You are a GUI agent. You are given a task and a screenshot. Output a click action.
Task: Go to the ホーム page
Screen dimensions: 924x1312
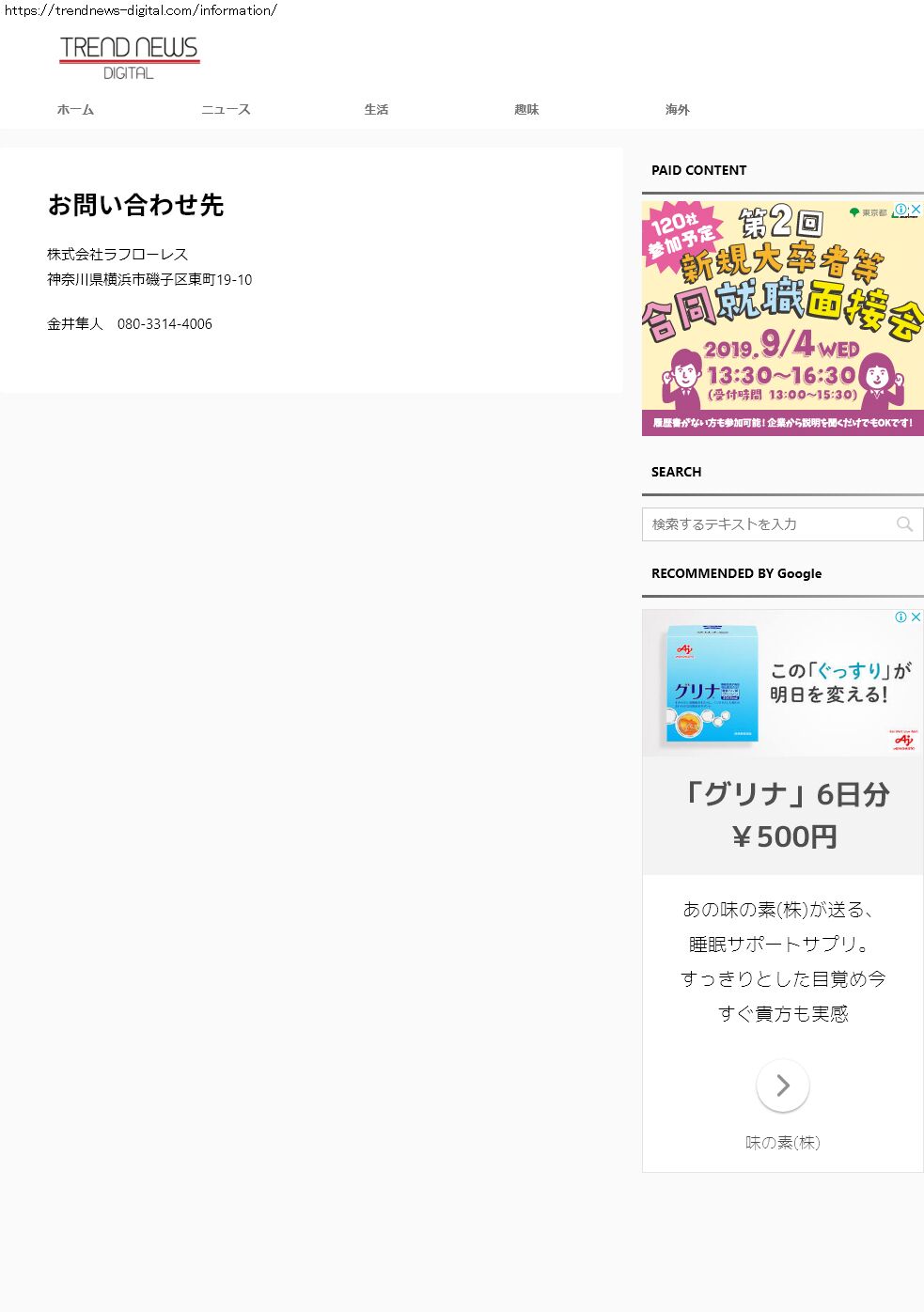coord(75,110)
